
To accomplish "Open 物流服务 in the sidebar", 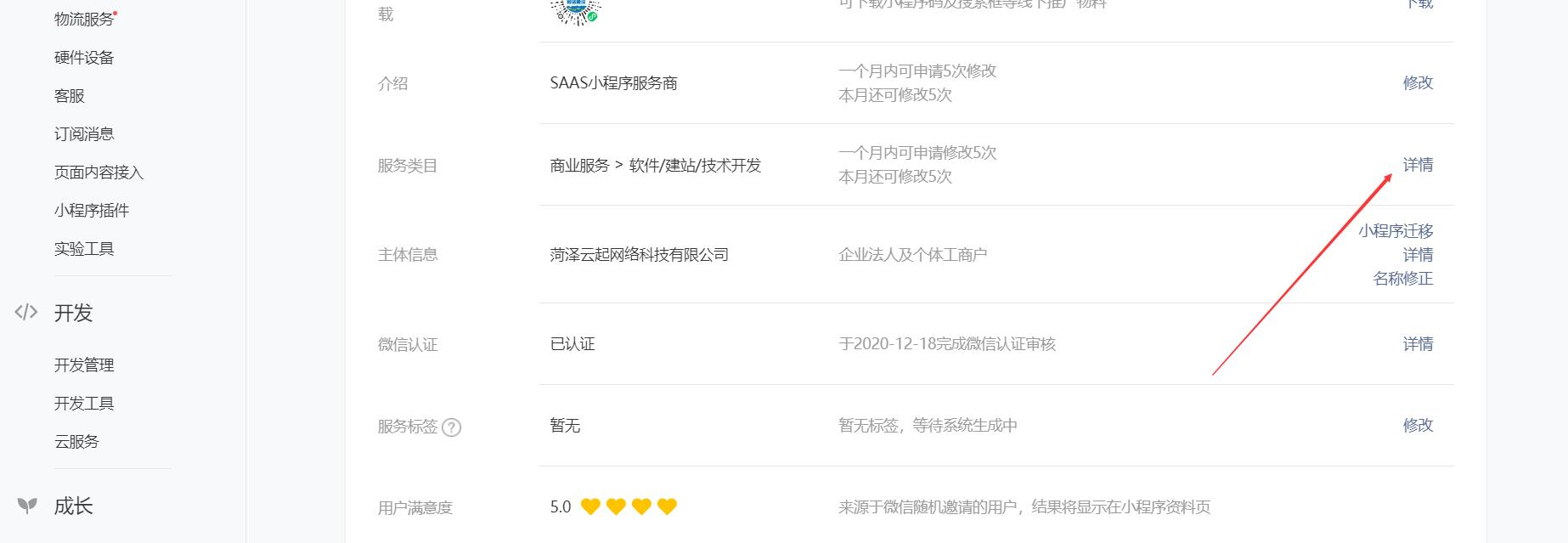I will (x=84, y=19).
